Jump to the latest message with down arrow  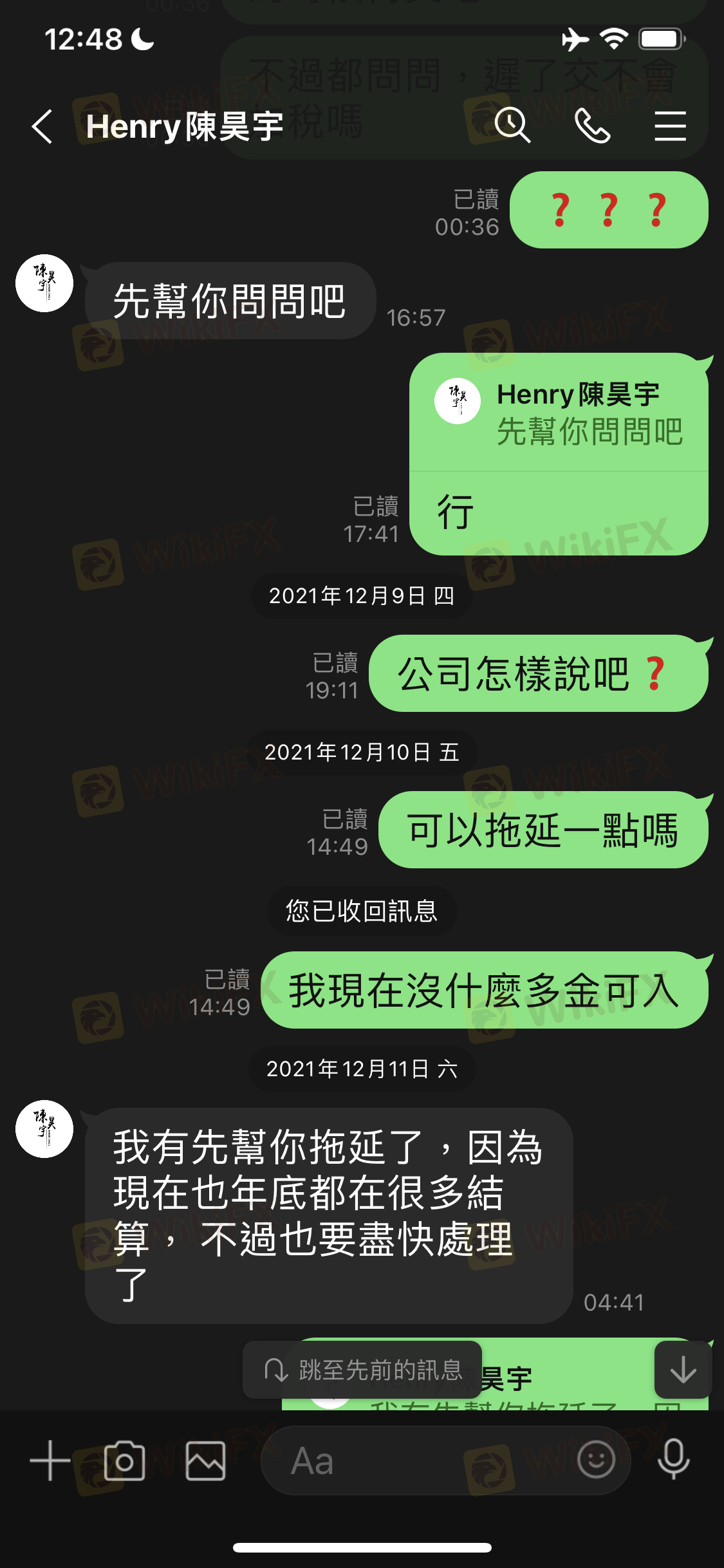pyautogui.click(x=683, y=1369)
